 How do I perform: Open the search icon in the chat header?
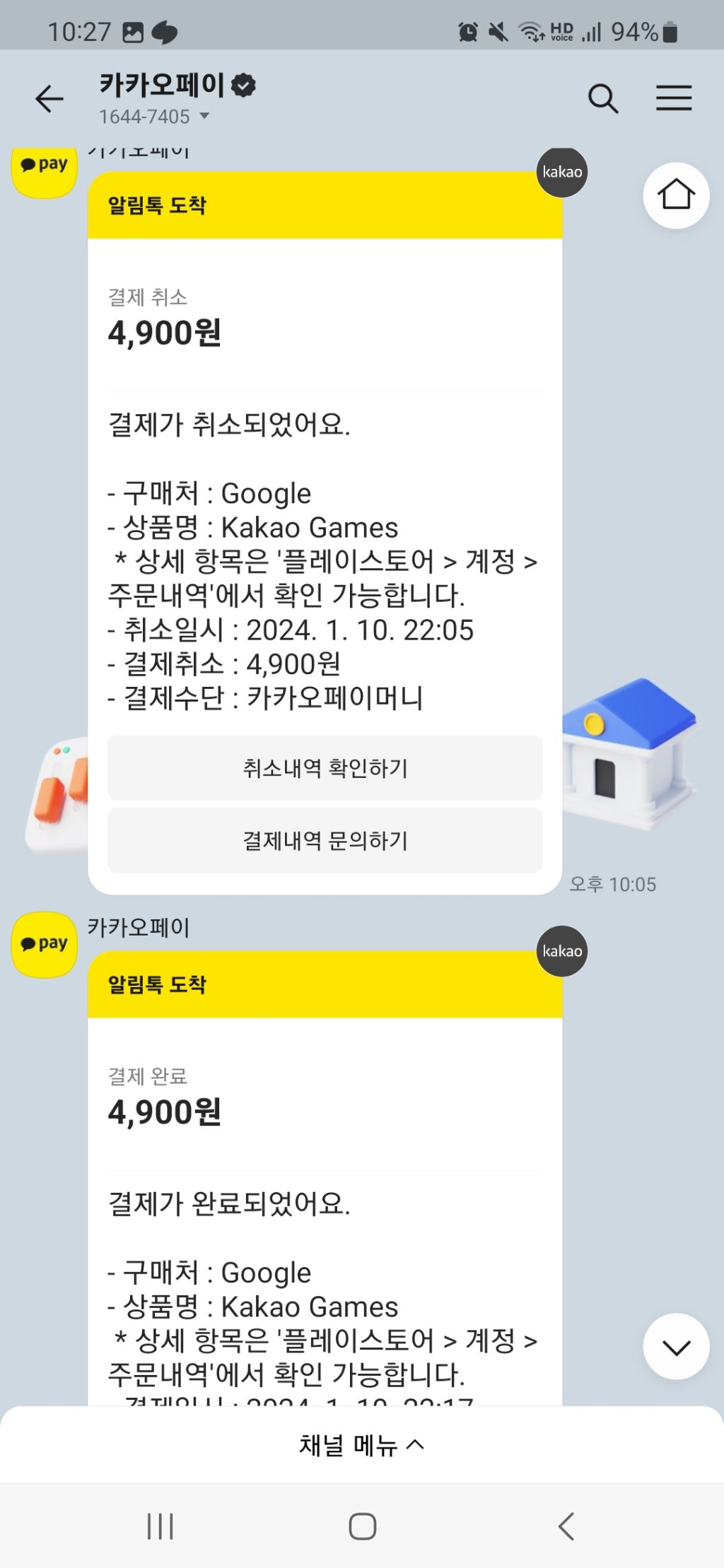[x=602, y=98]
